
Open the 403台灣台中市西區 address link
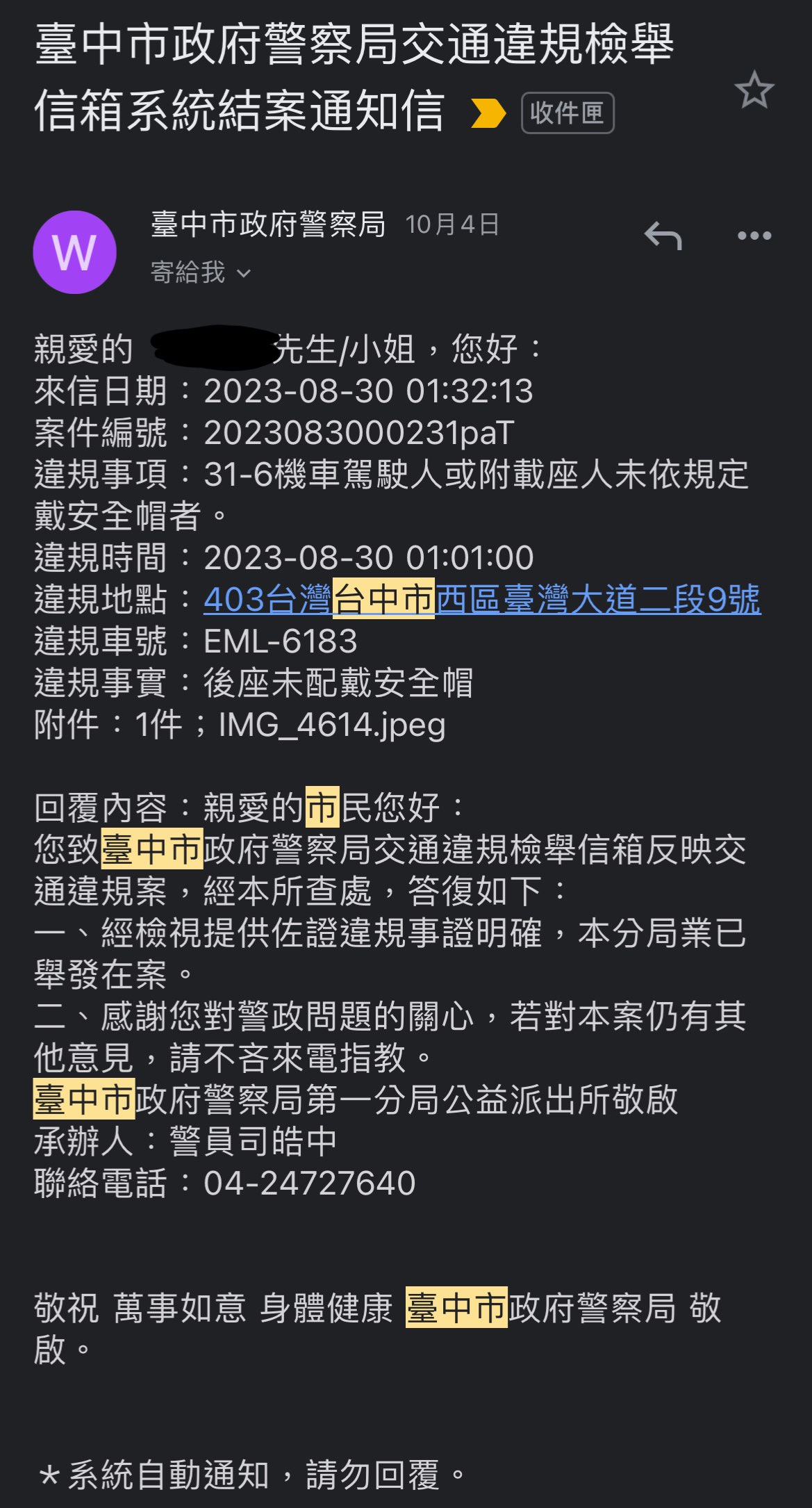(482, 599)
